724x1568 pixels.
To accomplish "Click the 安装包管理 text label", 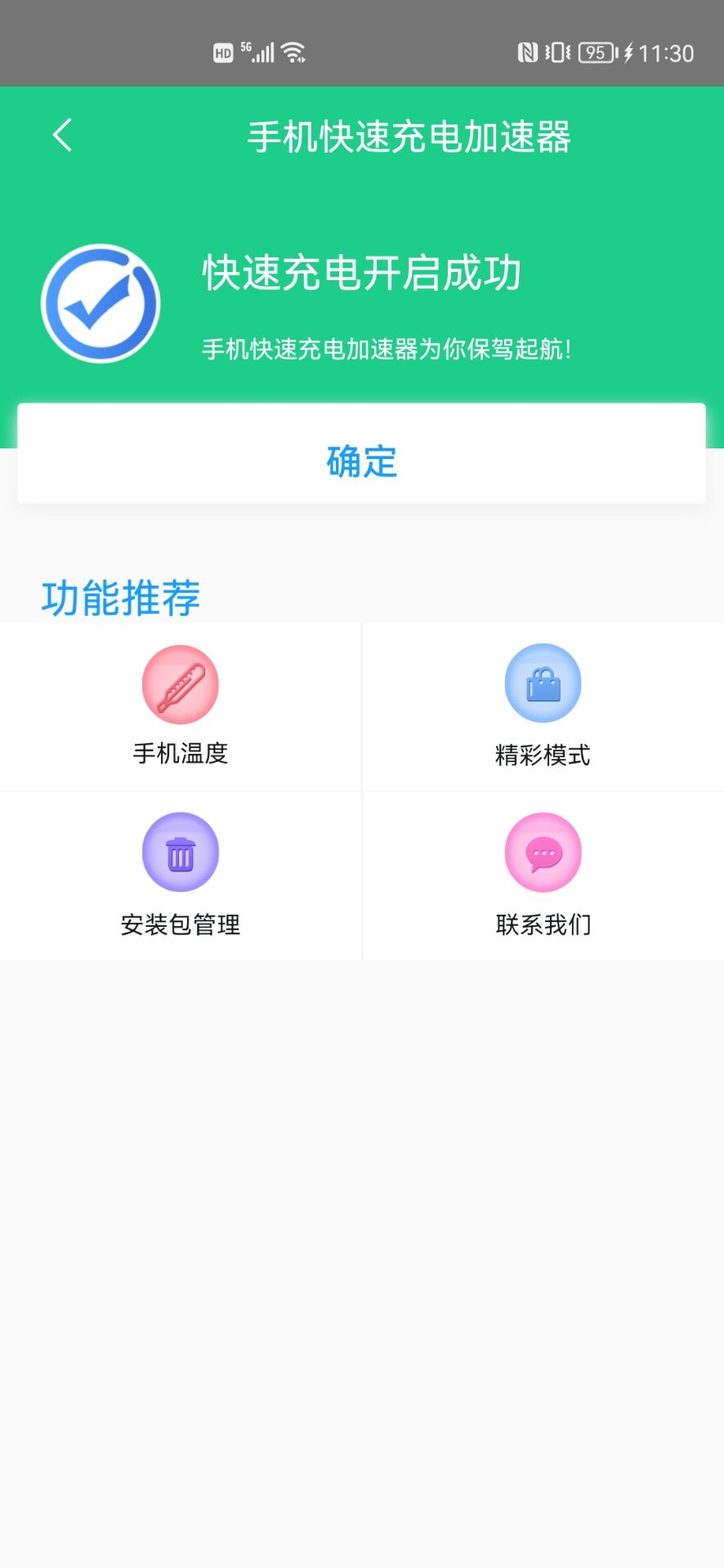I will point(181,925).
